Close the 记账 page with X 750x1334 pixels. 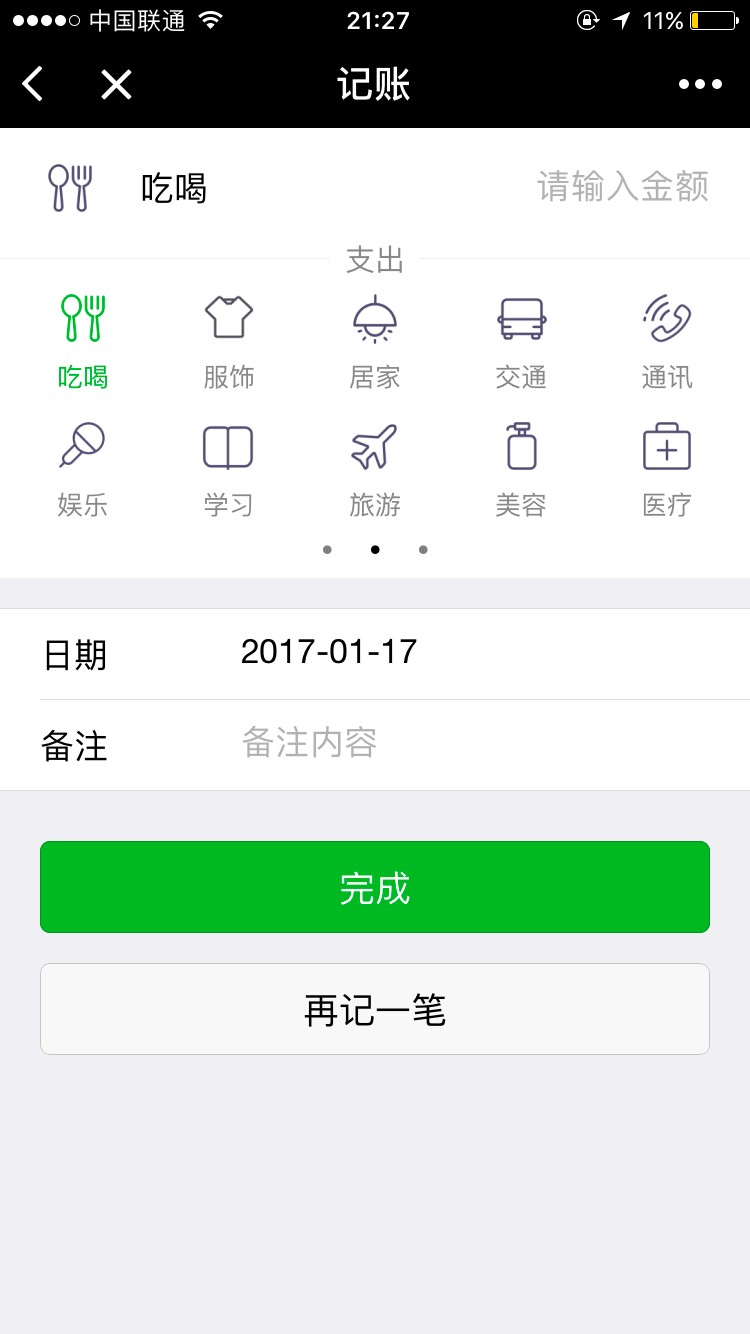116,85
